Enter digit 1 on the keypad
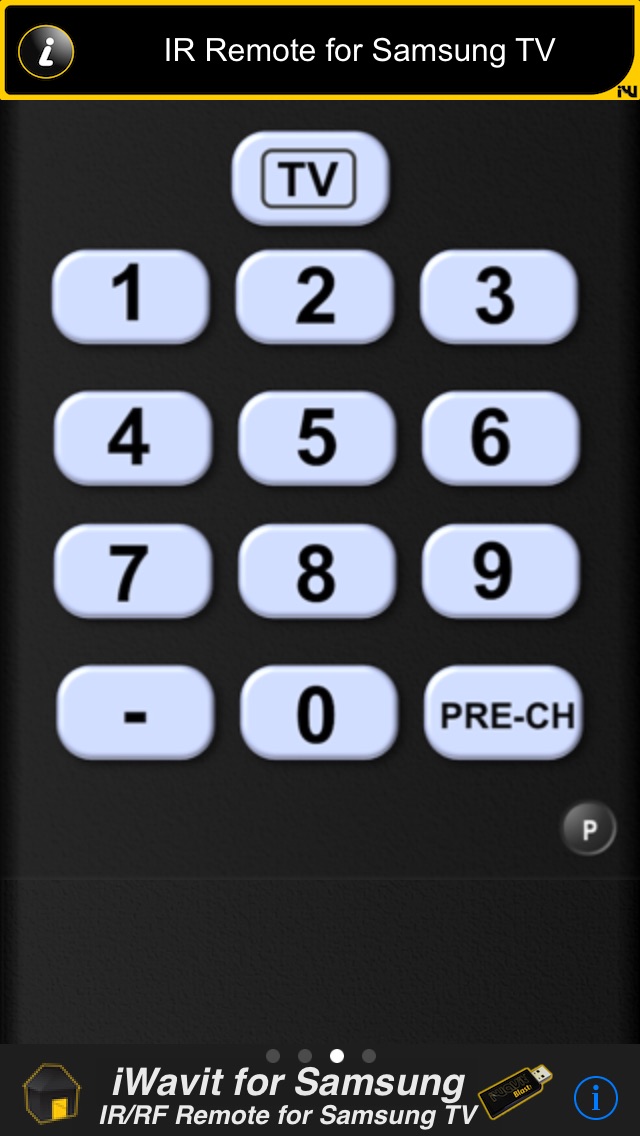Image resolution: width=640 pixels, height=1136 pixels. pyautogui.click(x=130, y=296)
